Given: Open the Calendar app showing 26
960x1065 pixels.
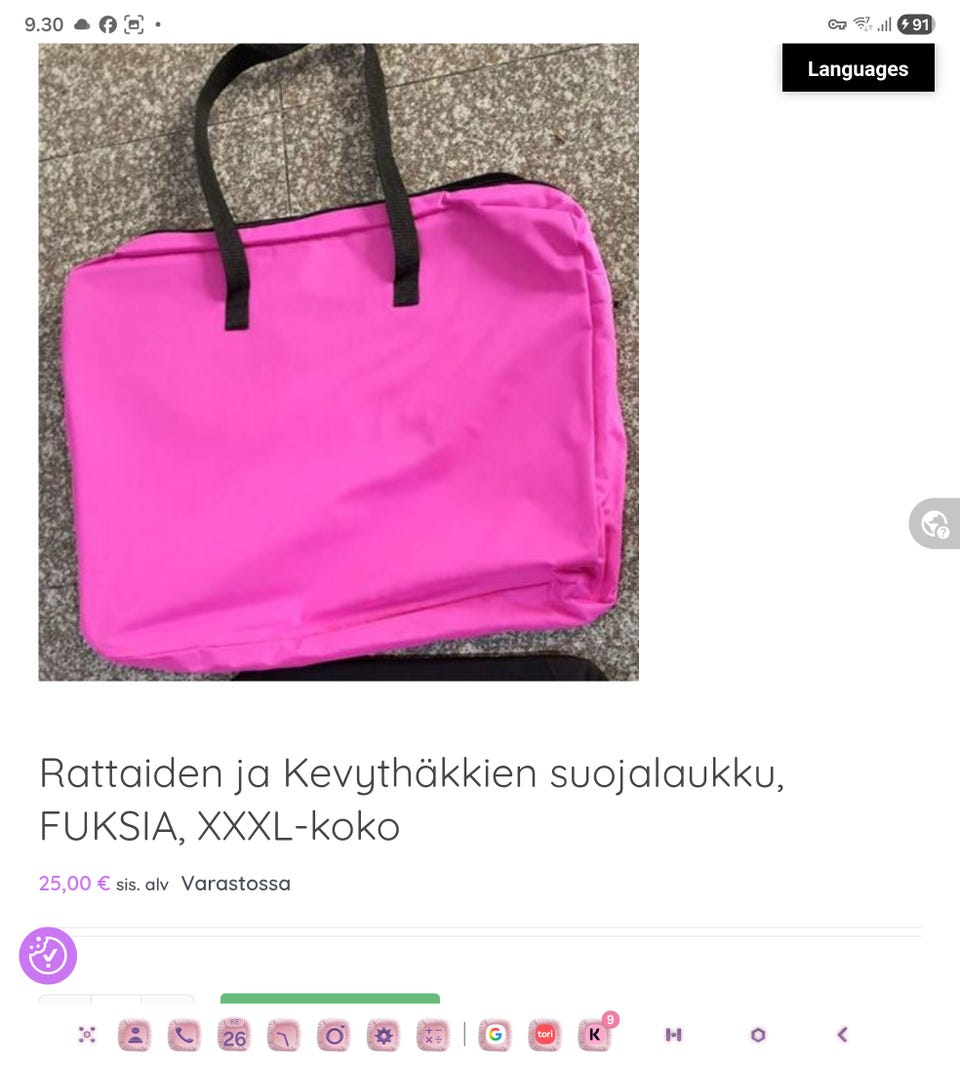Looking at the screenshot, I should click(x=233, y=1035).
